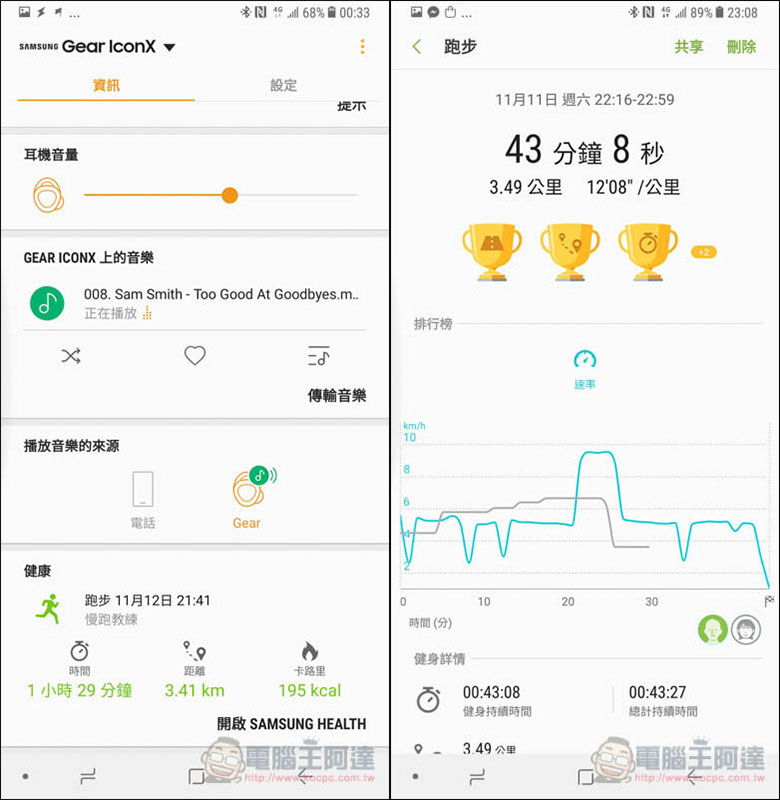Switch to the 設定 tab

click(283, 85)
